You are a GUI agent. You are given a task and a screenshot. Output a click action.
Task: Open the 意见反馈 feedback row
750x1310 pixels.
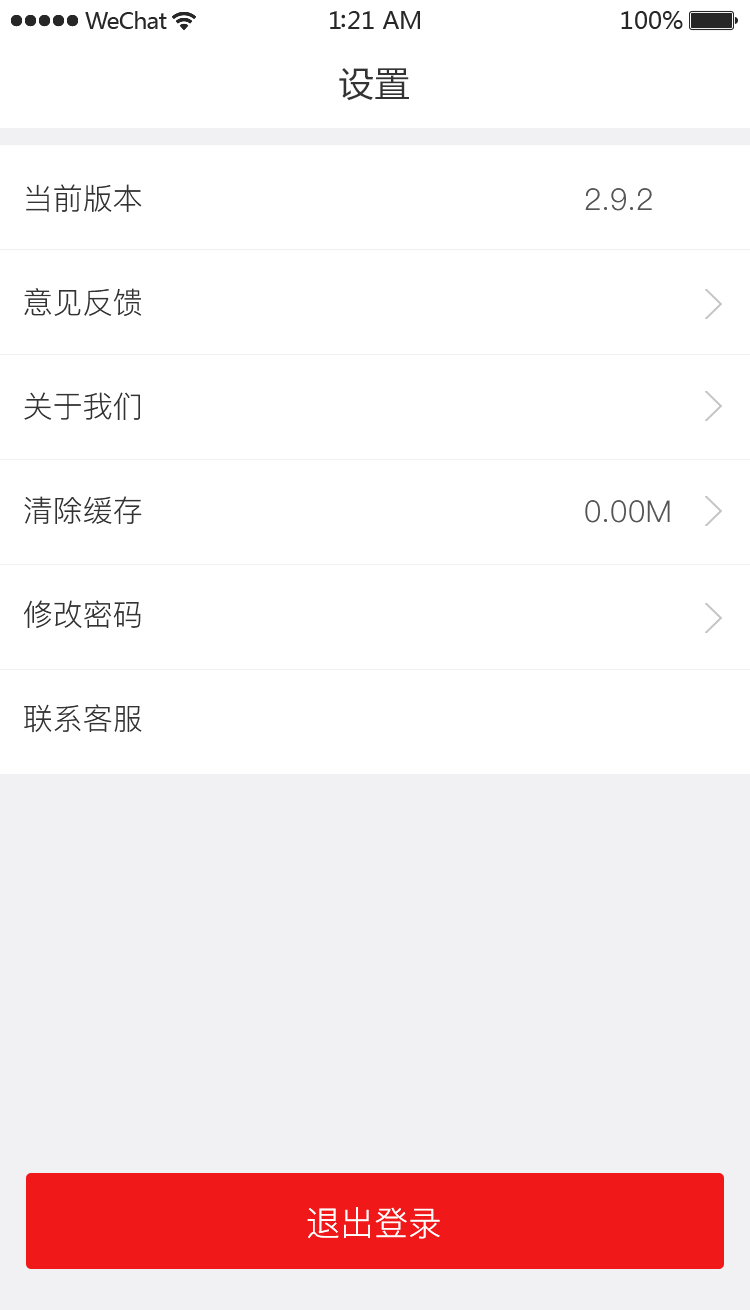[375, 303]
